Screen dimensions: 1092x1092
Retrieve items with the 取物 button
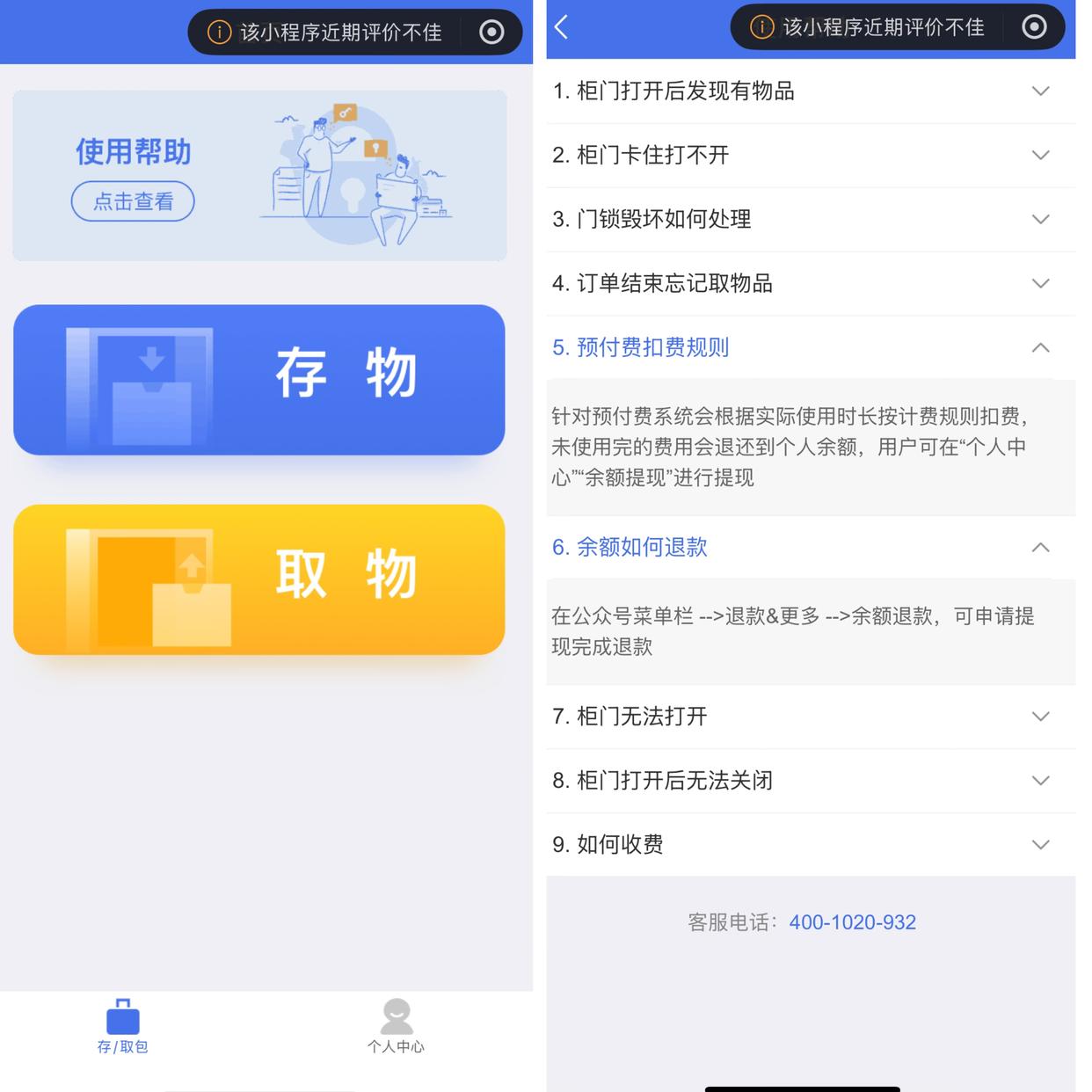[x=259, y=579]
